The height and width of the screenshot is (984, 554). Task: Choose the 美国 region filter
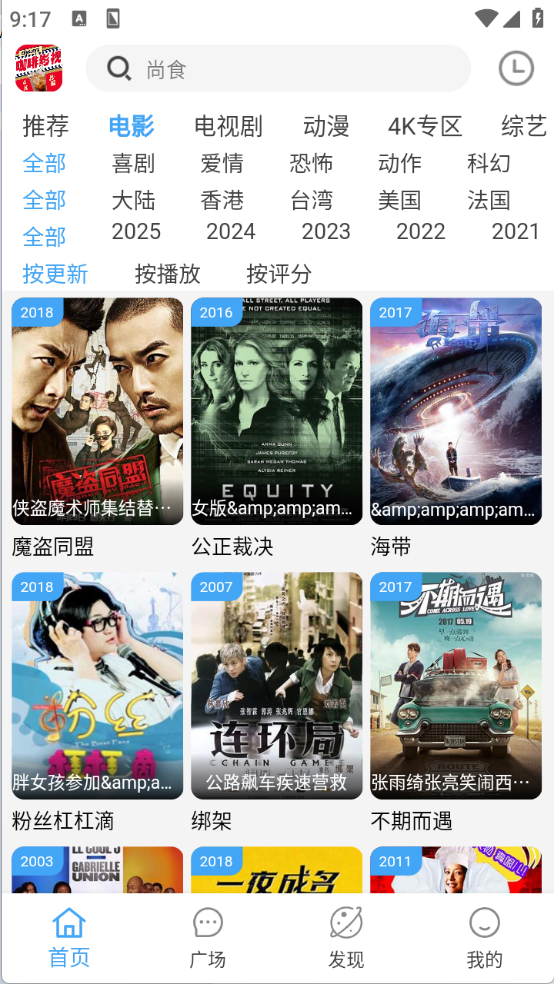[x=400, y=201]
